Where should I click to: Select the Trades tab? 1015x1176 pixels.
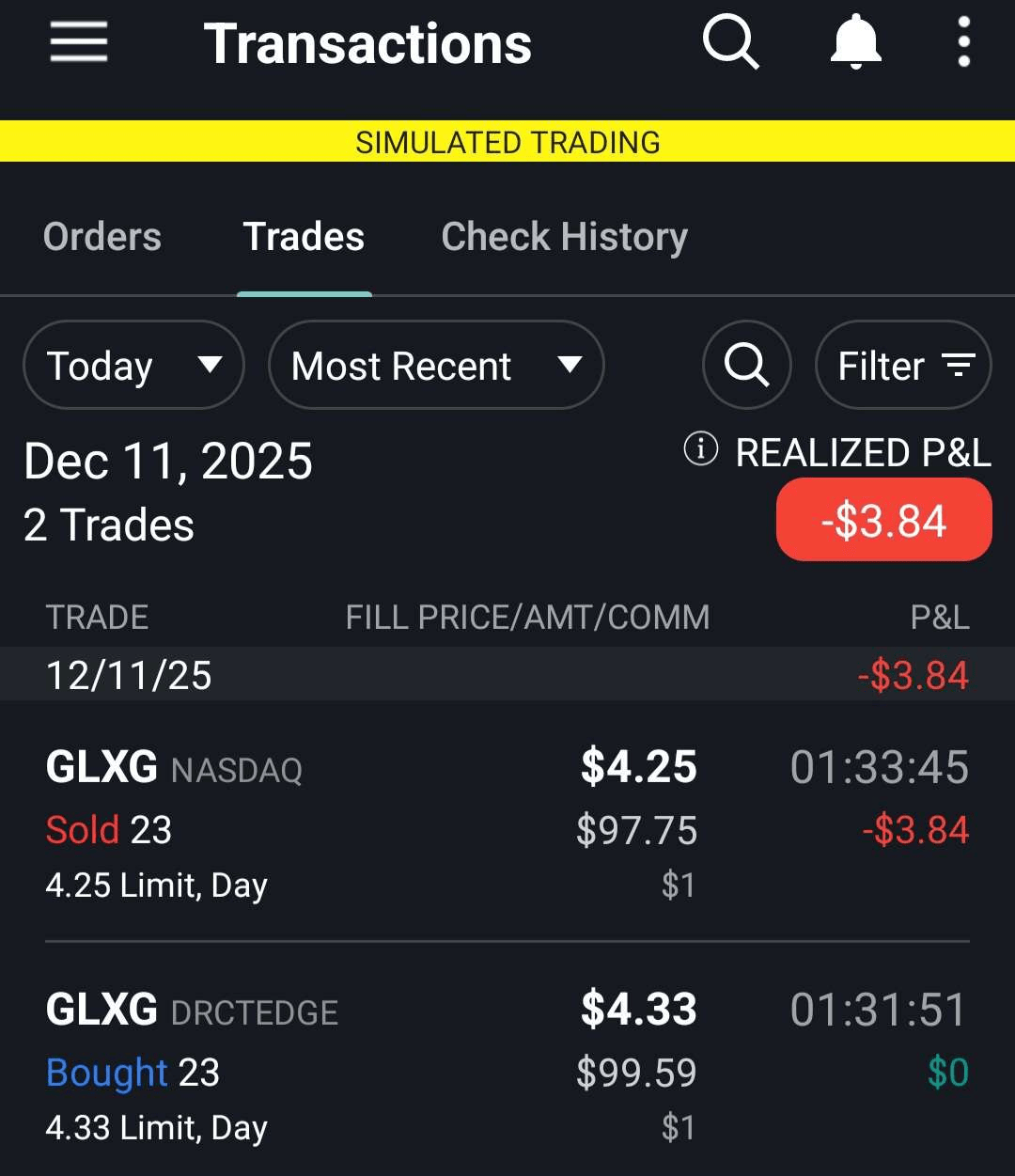pos(304,237)
